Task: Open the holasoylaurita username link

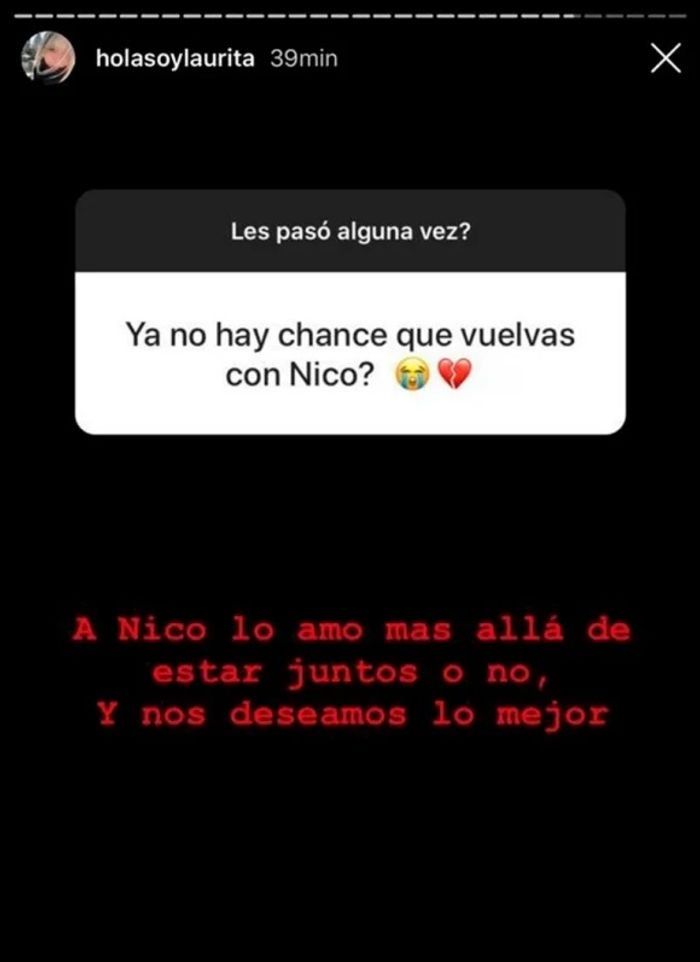Action: point(178,59)
